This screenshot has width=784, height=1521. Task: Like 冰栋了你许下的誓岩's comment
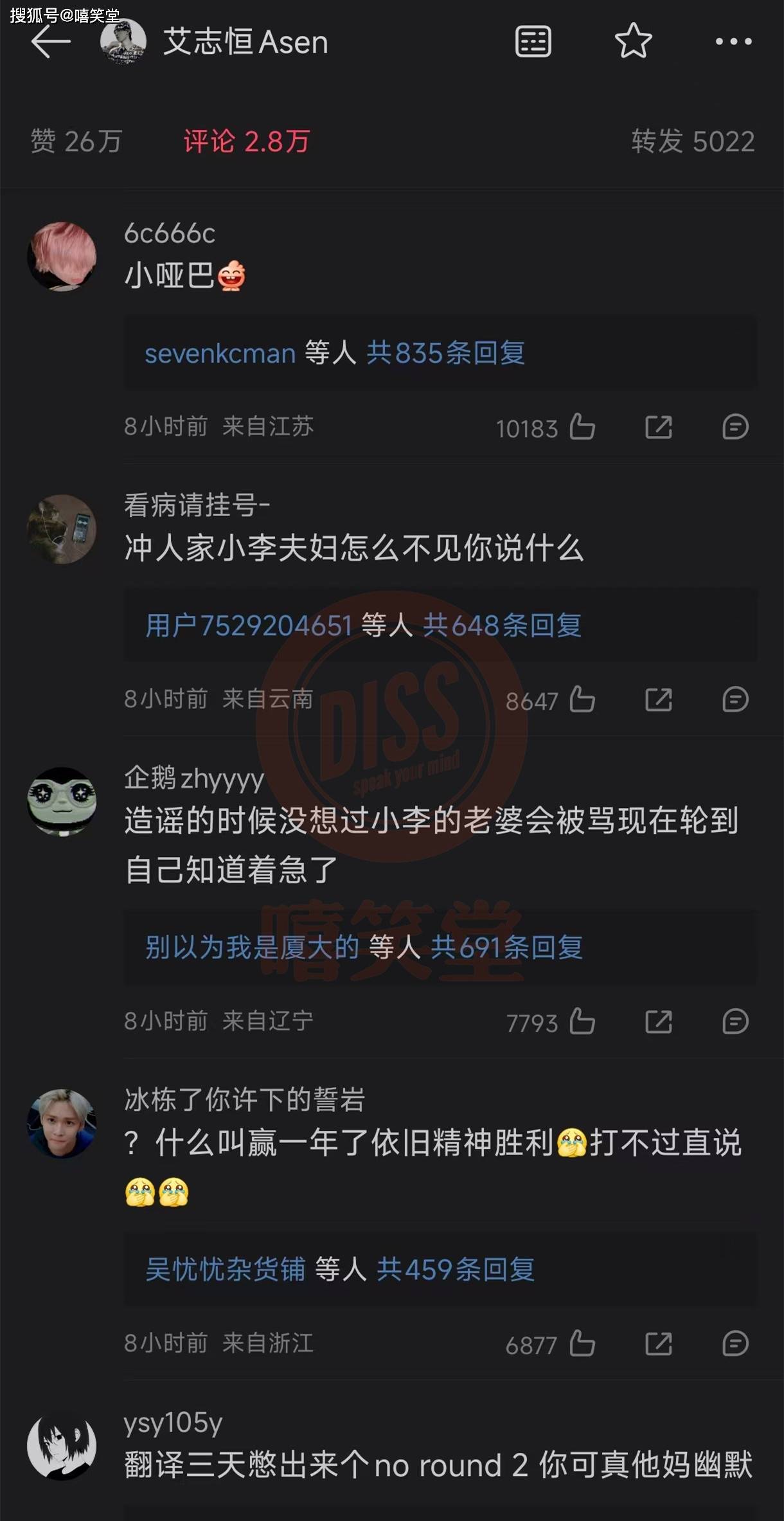[582, 1344]
